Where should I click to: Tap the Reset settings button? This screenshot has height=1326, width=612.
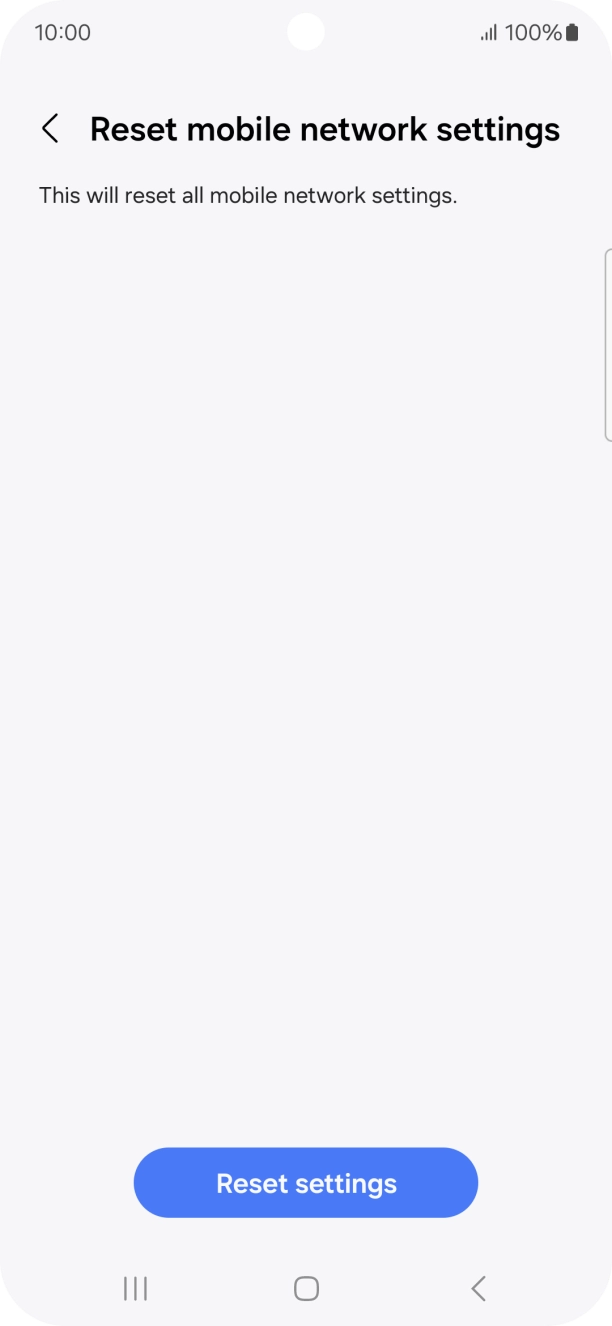(x=306, y=1183)
